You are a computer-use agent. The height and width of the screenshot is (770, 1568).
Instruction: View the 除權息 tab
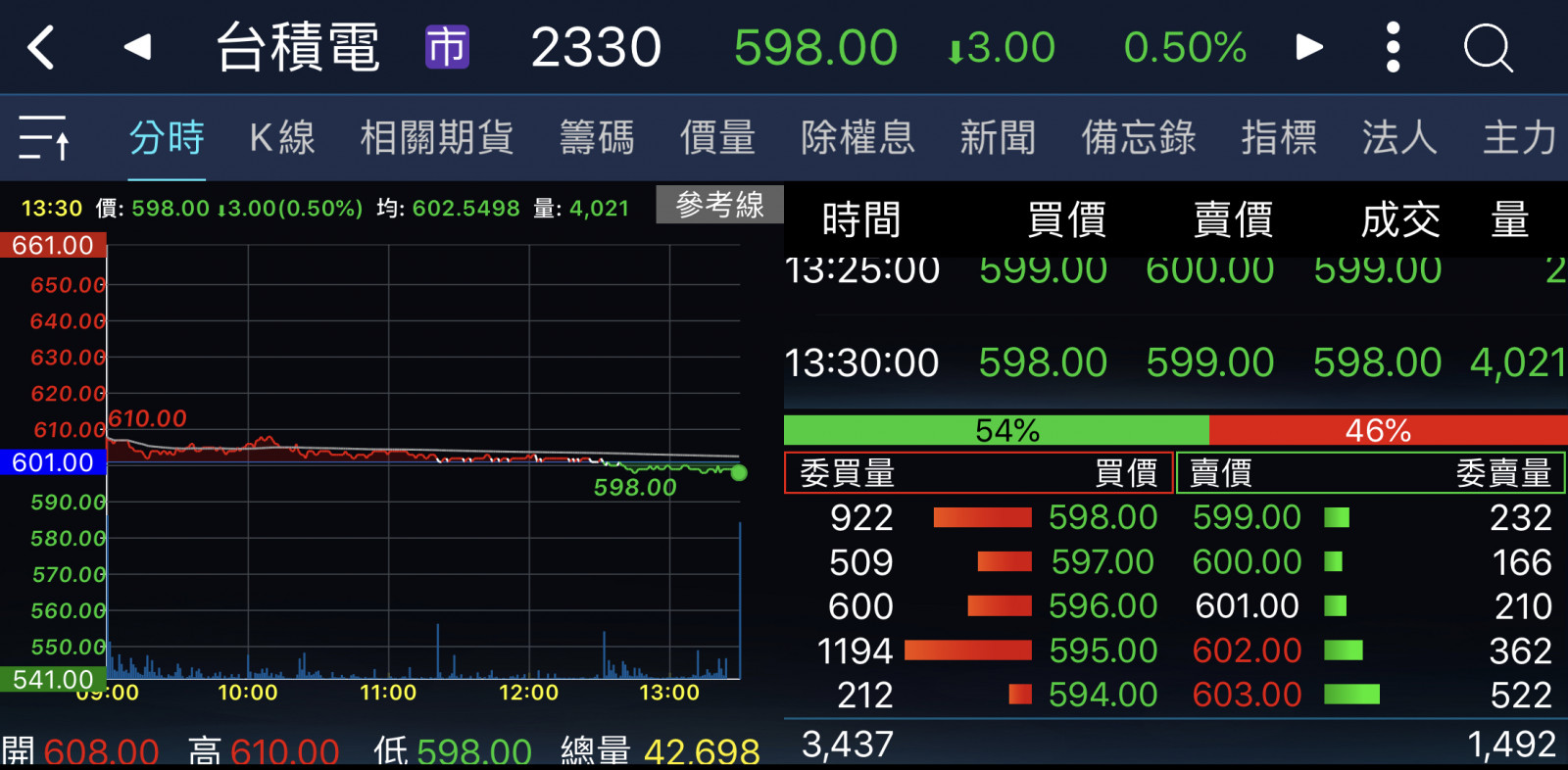857,137
